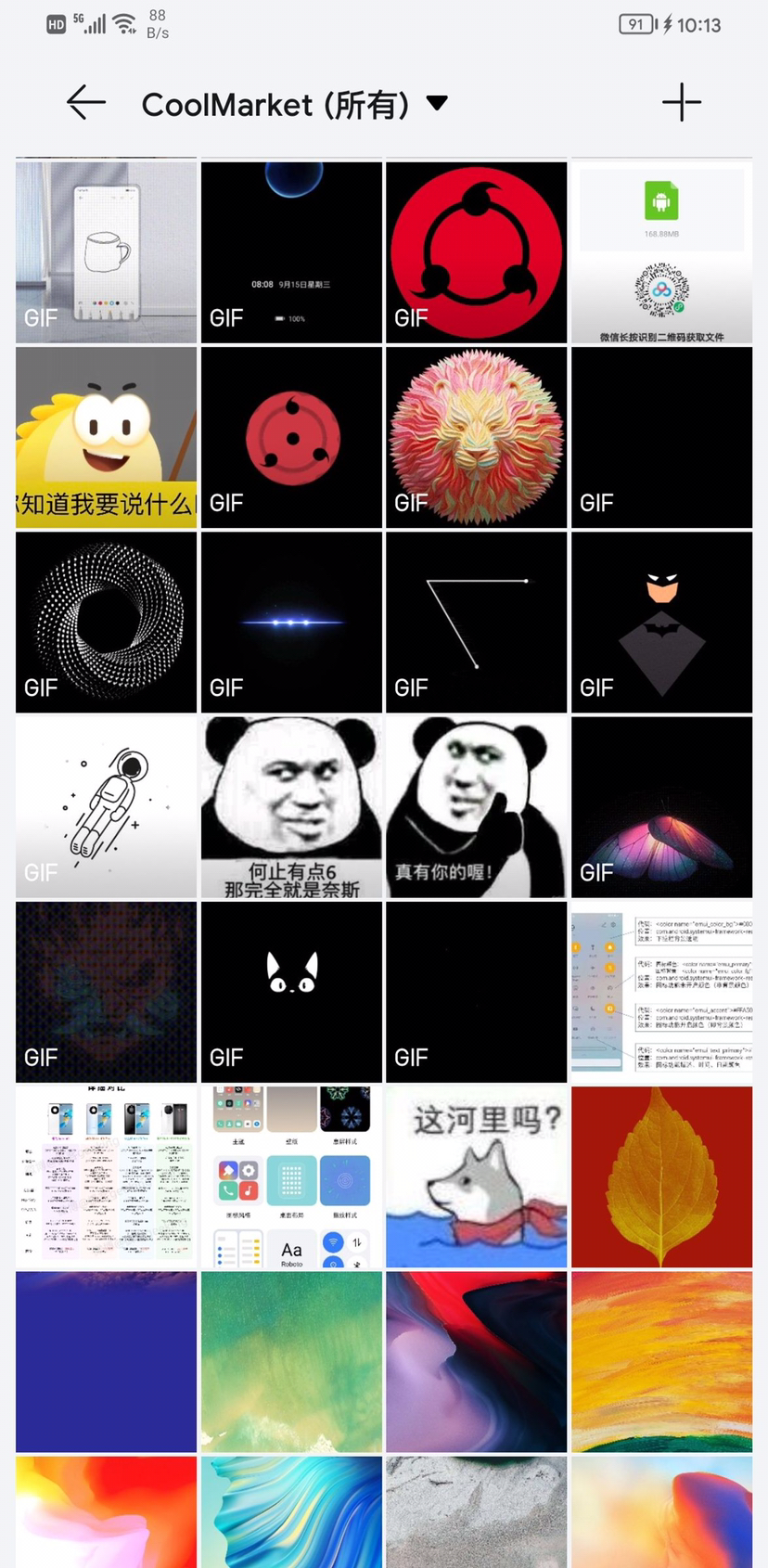View the 这河里吗 dog meme image
768x1568 pixels.
click(x=477, y=1176)
